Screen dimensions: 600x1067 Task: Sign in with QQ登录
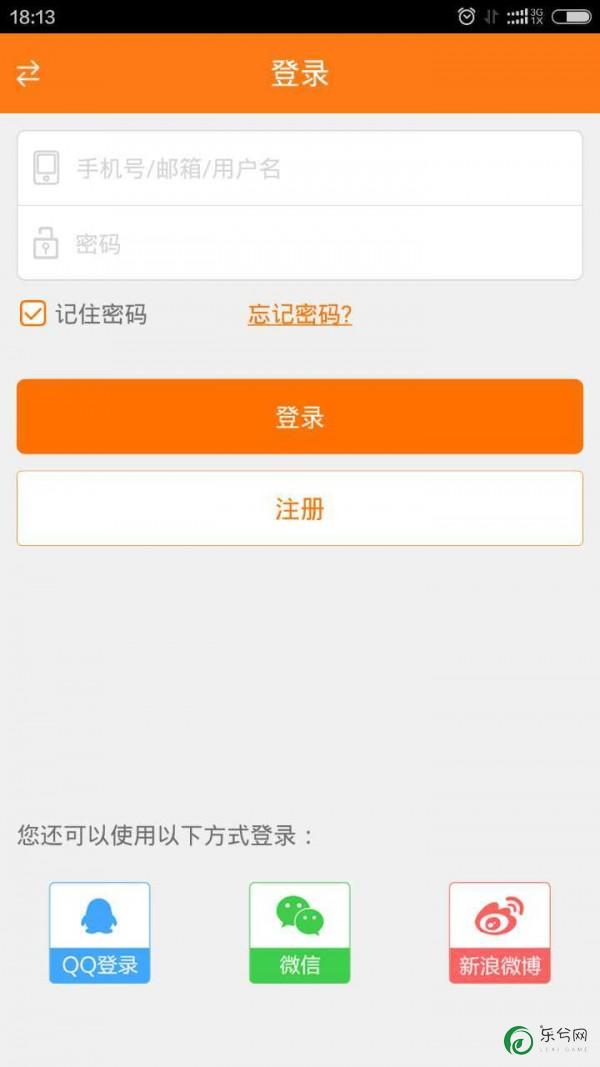[100, 933]
